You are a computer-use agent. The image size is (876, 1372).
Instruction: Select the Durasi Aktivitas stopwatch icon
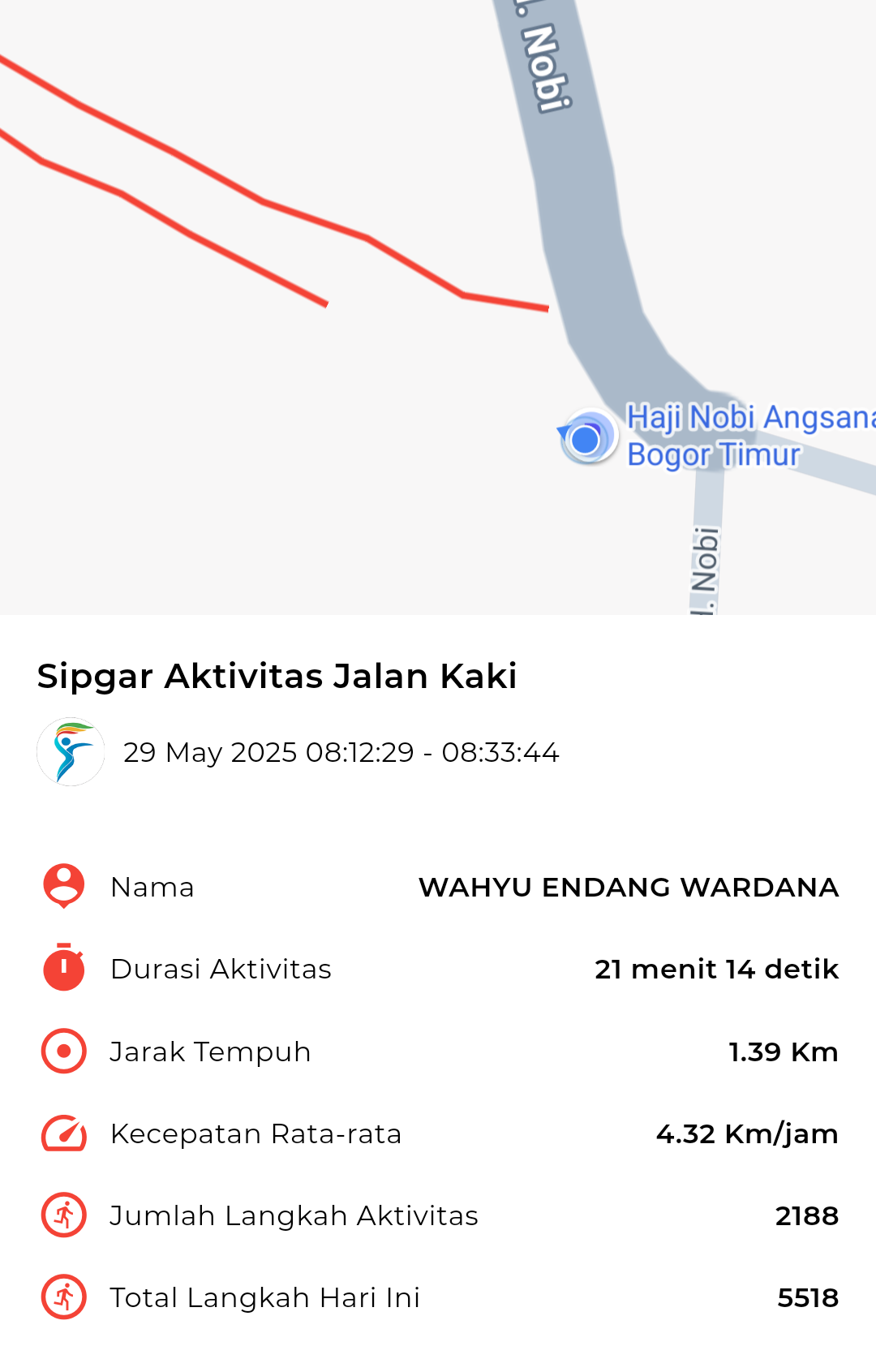pos(63,969)
